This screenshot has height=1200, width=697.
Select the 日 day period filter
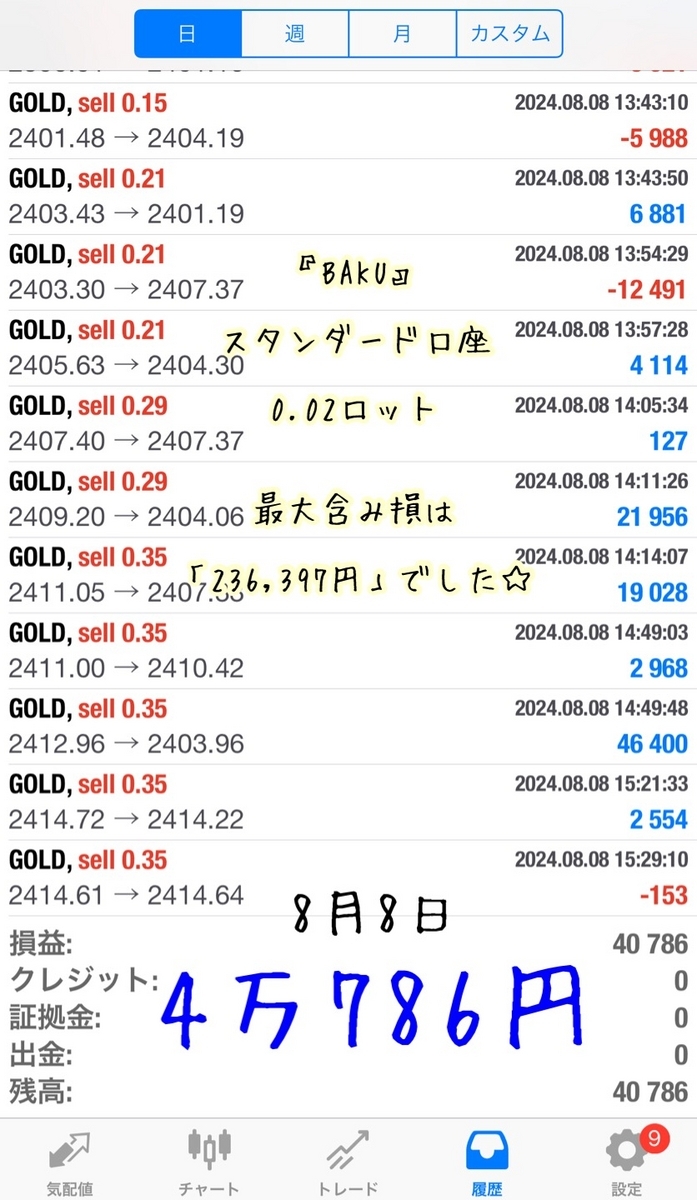pos(188,34)
